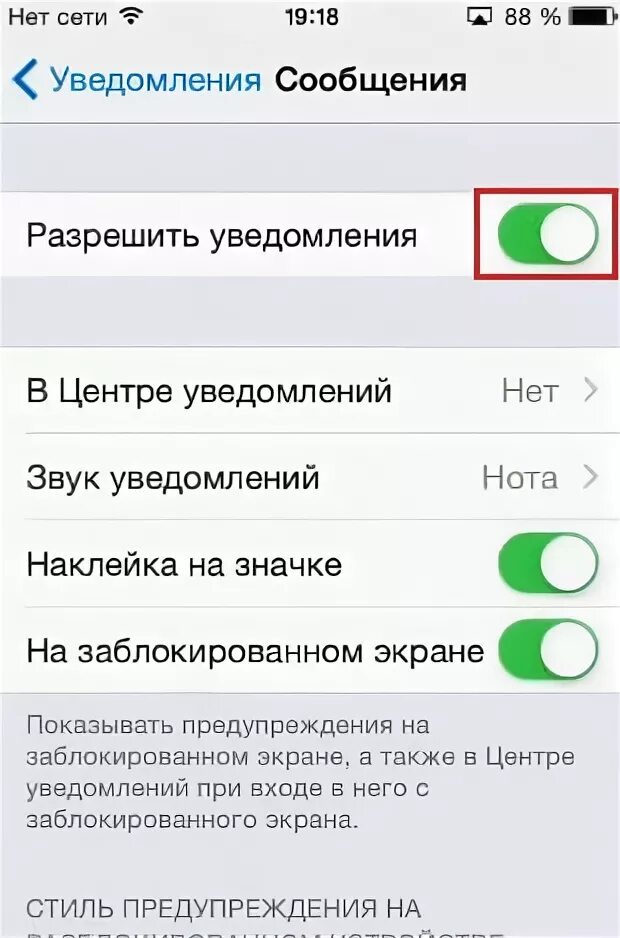The image size is (620, 938).
Task: Open Звук уведомлений setting
Action: coord(310,477)
